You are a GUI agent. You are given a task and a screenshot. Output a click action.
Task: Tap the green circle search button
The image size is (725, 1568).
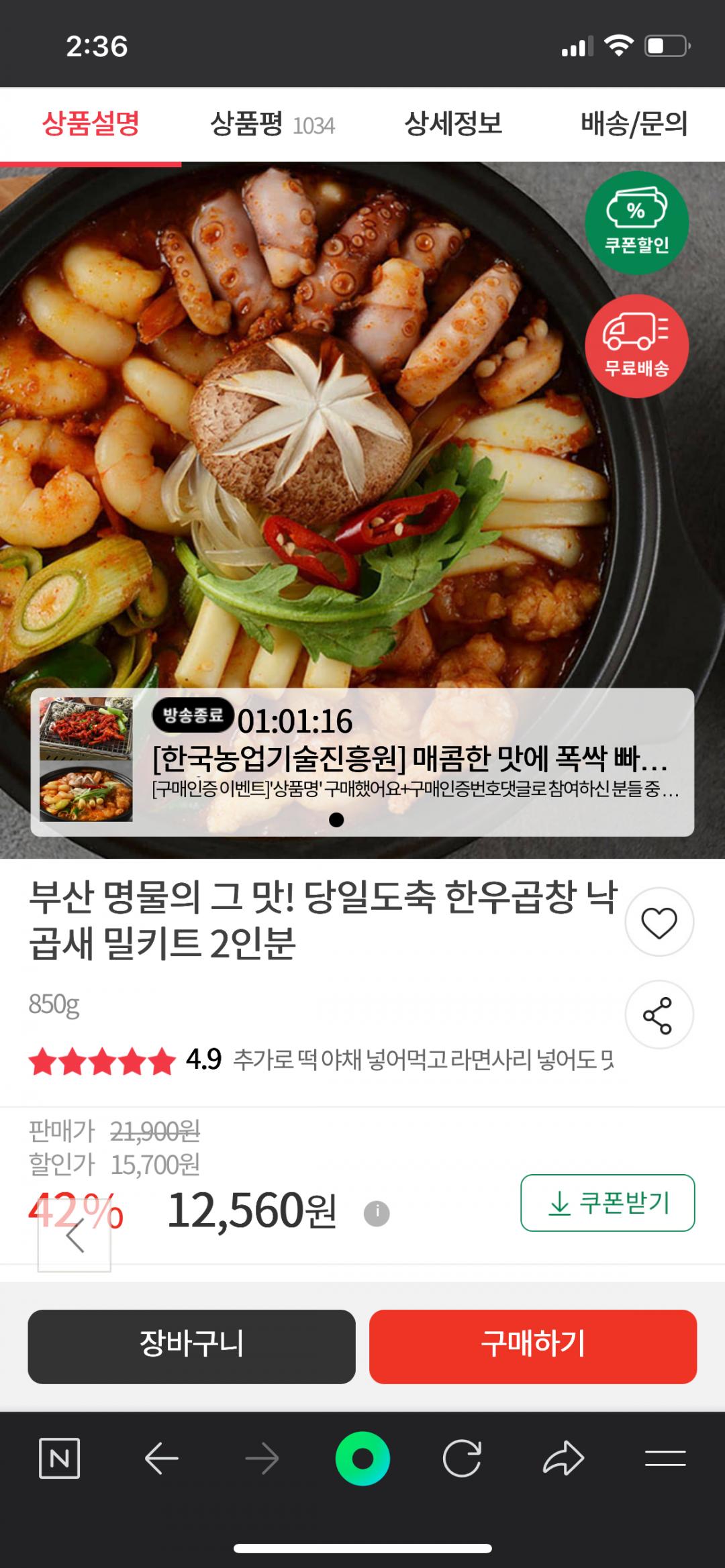362,1459
